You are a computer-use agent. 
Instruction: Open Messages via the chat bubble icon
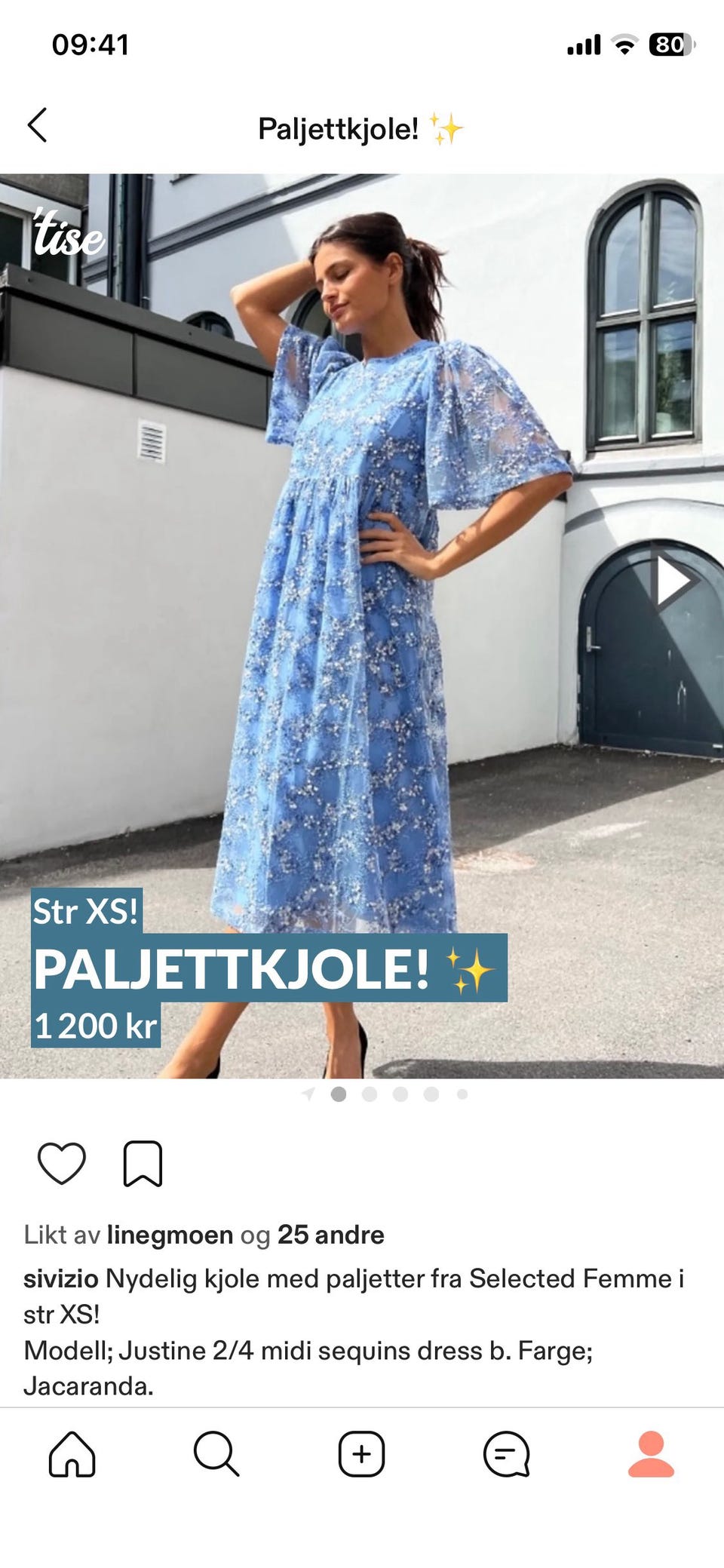coord(507,1457)
